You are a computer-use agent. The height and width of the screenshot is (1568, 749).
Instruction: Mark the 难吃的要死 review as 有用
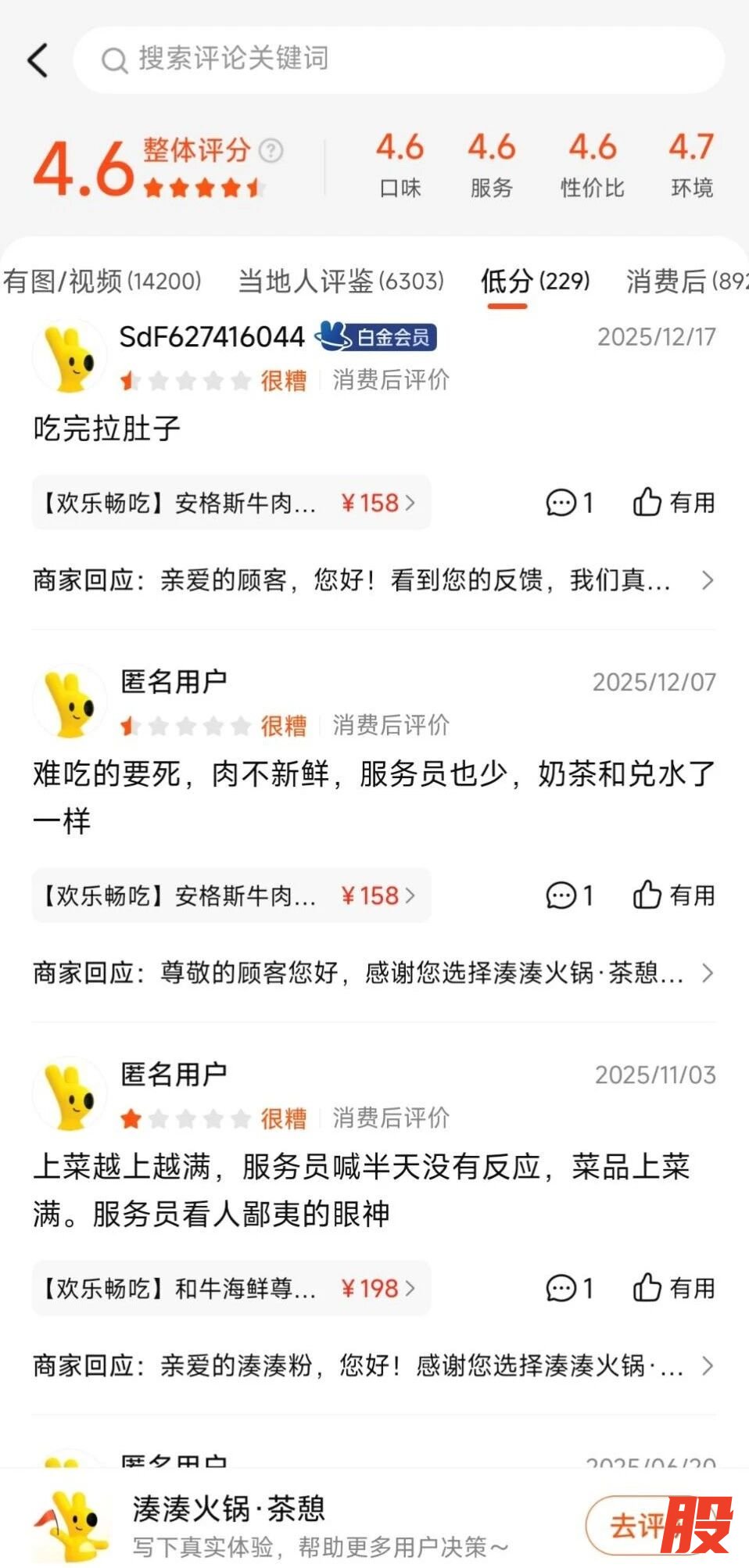674,895
